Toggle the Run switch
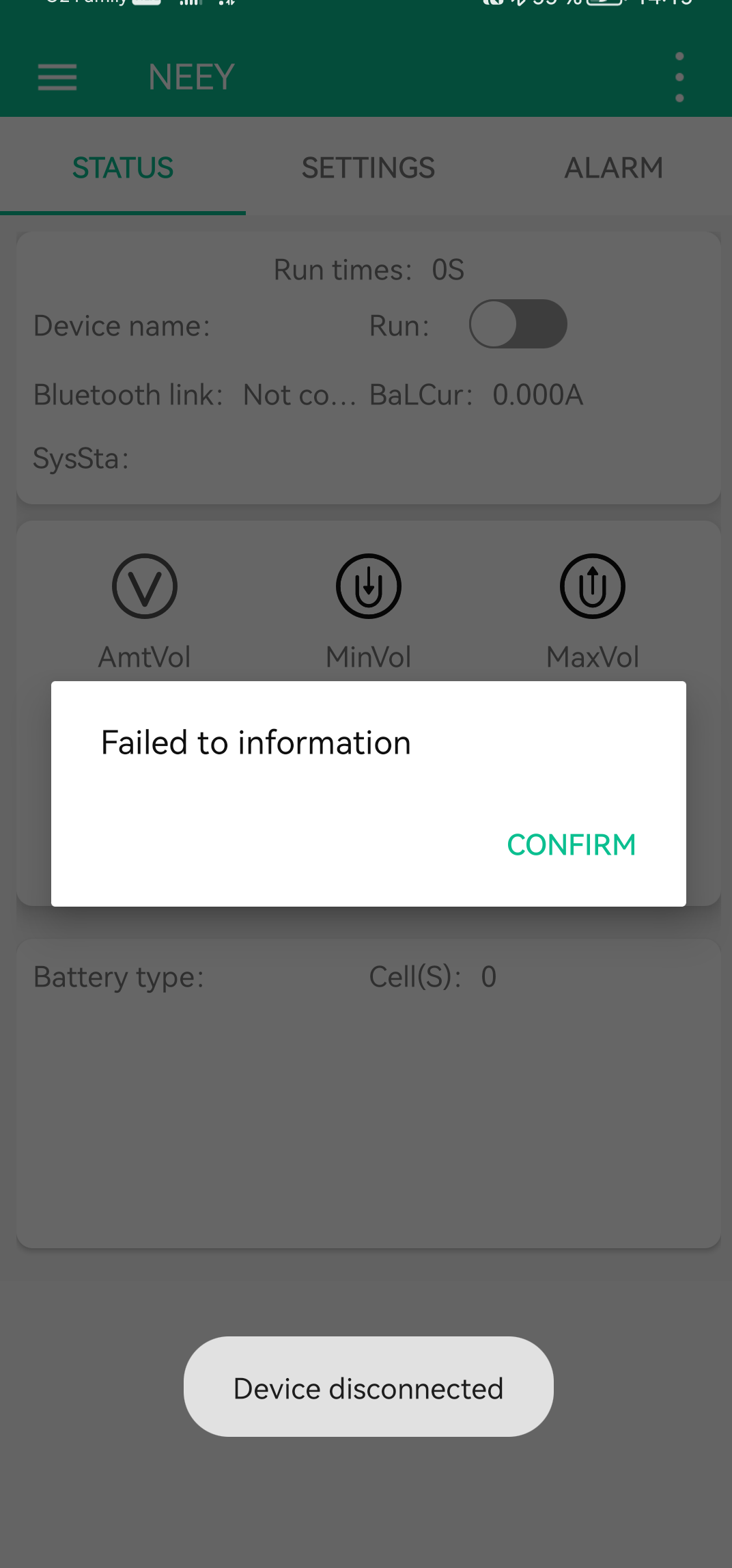 tap(518, 325)
